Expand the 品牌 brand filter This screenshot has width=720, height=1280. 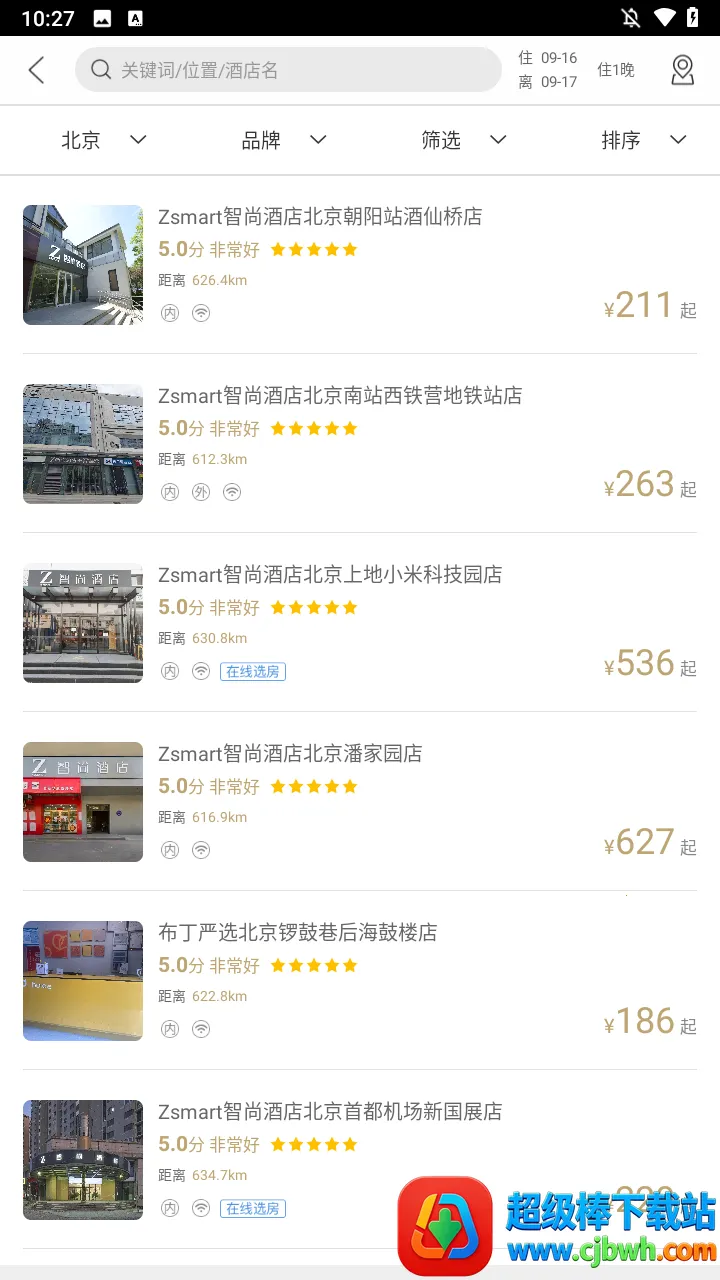coord(284,140)
